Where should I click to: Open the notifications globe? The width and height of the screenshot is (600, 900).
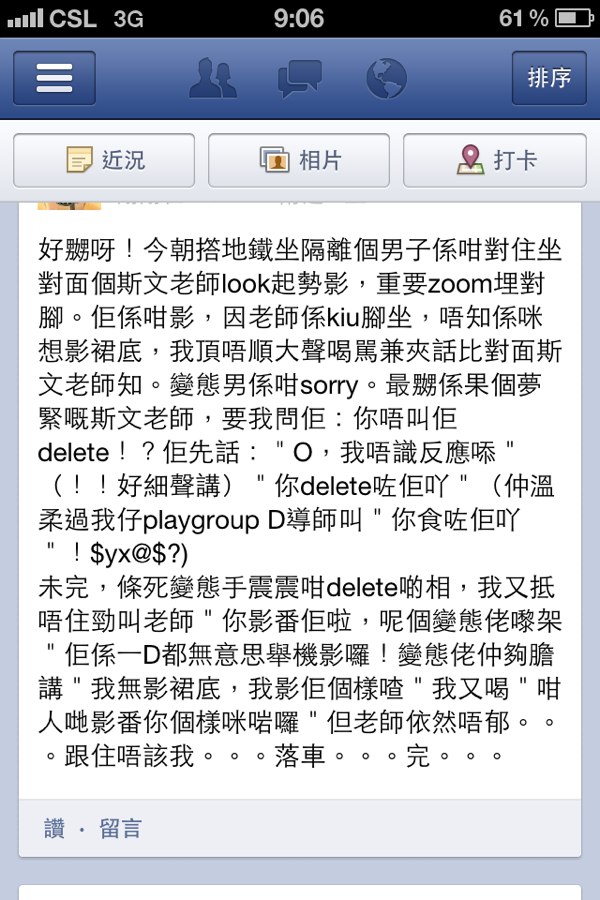click(386, 78)
